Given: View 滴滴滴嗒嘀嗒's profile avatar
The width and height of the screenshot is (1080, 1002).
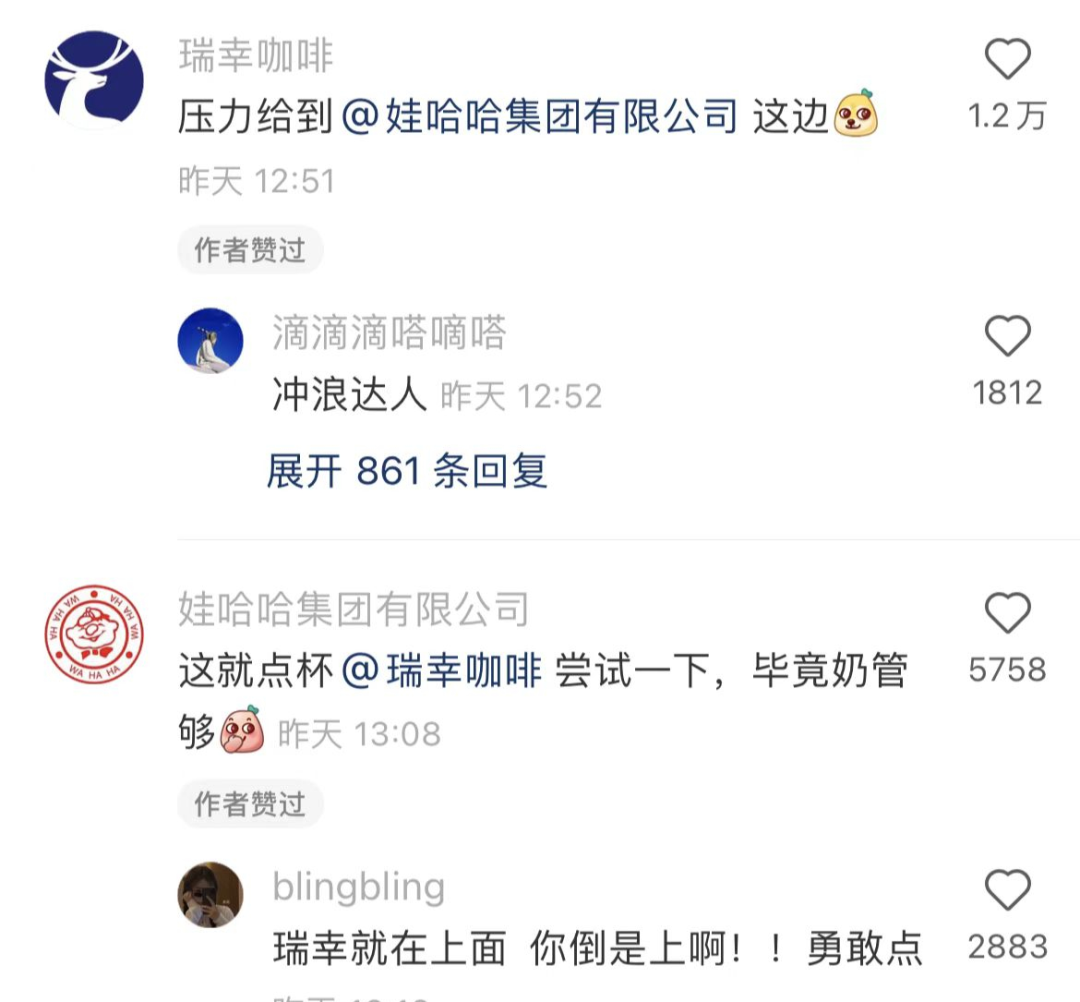Looking at the screenshot, I should 210,341.
